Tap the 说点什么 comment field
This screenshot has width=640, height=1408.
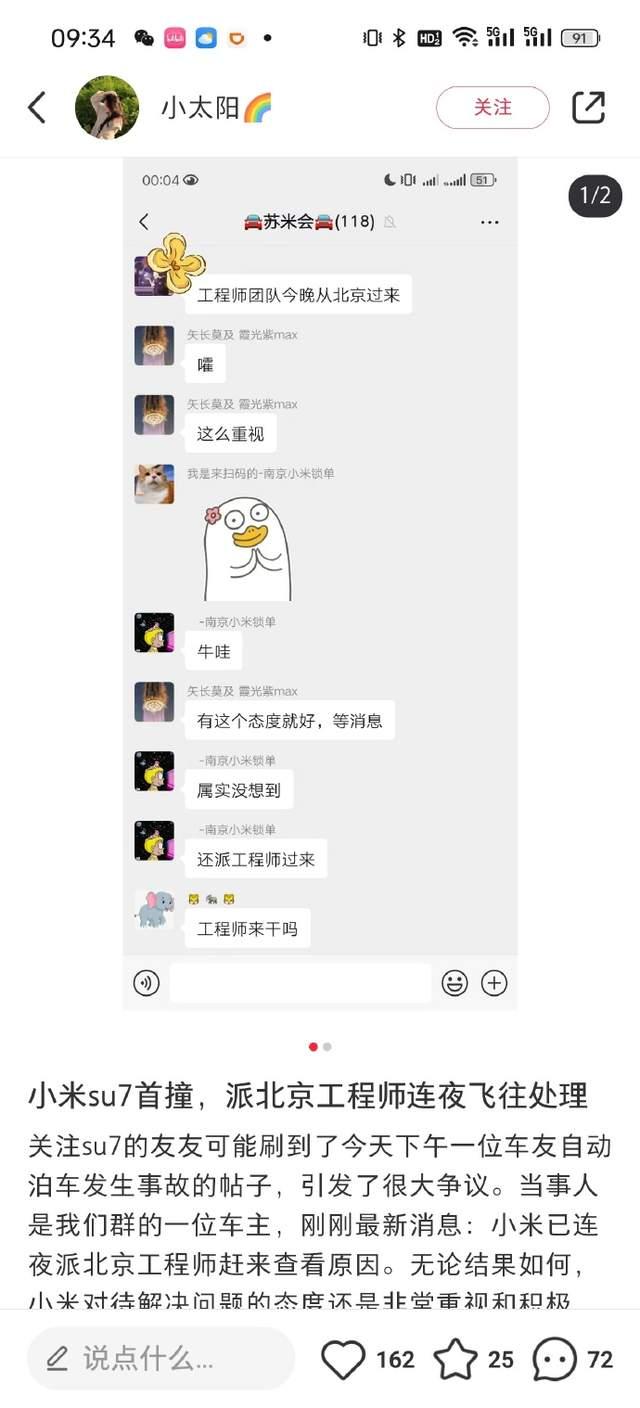160,1358
